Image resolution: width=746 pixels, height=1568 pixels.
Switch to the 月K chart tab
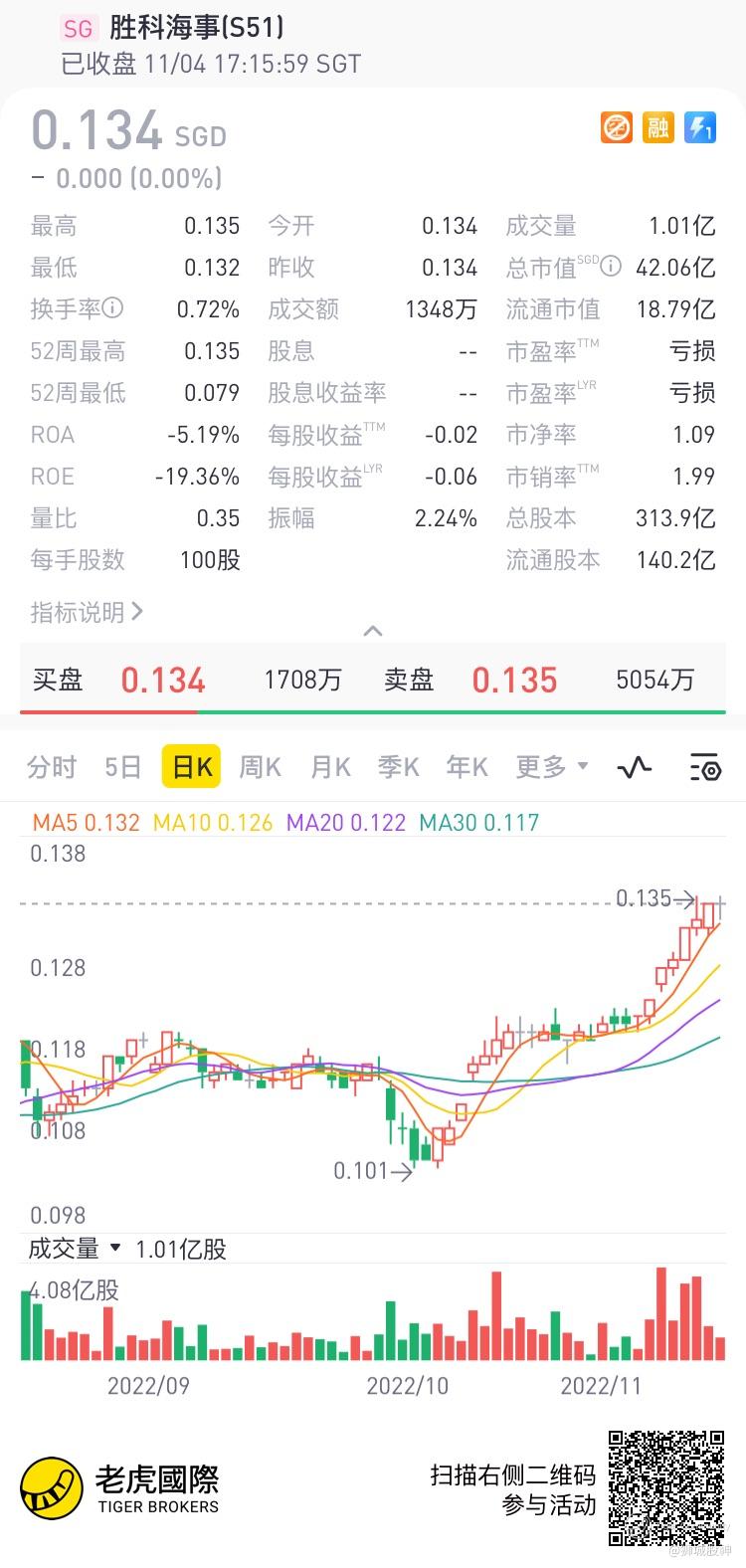point(331,767)
